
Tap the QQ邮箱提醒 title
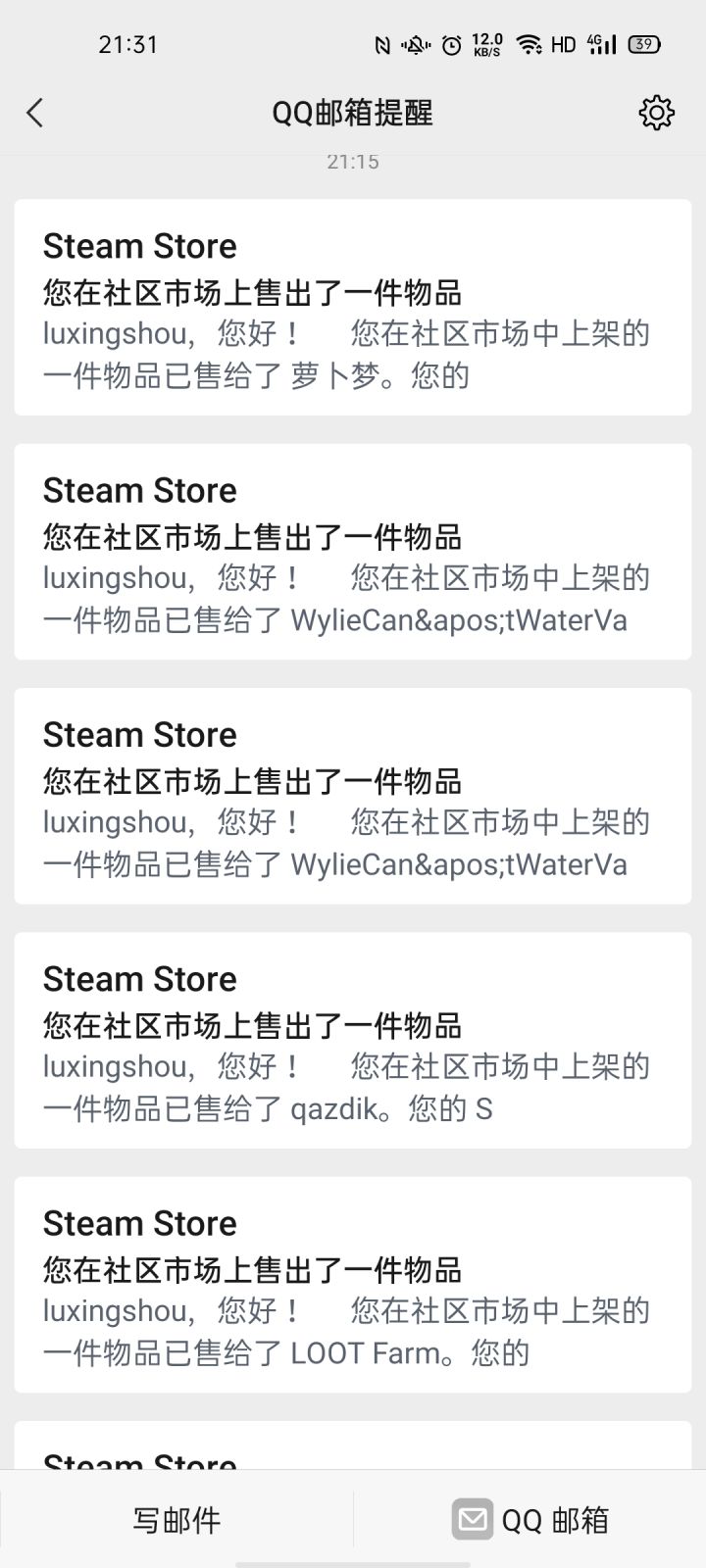coord(353,113)
